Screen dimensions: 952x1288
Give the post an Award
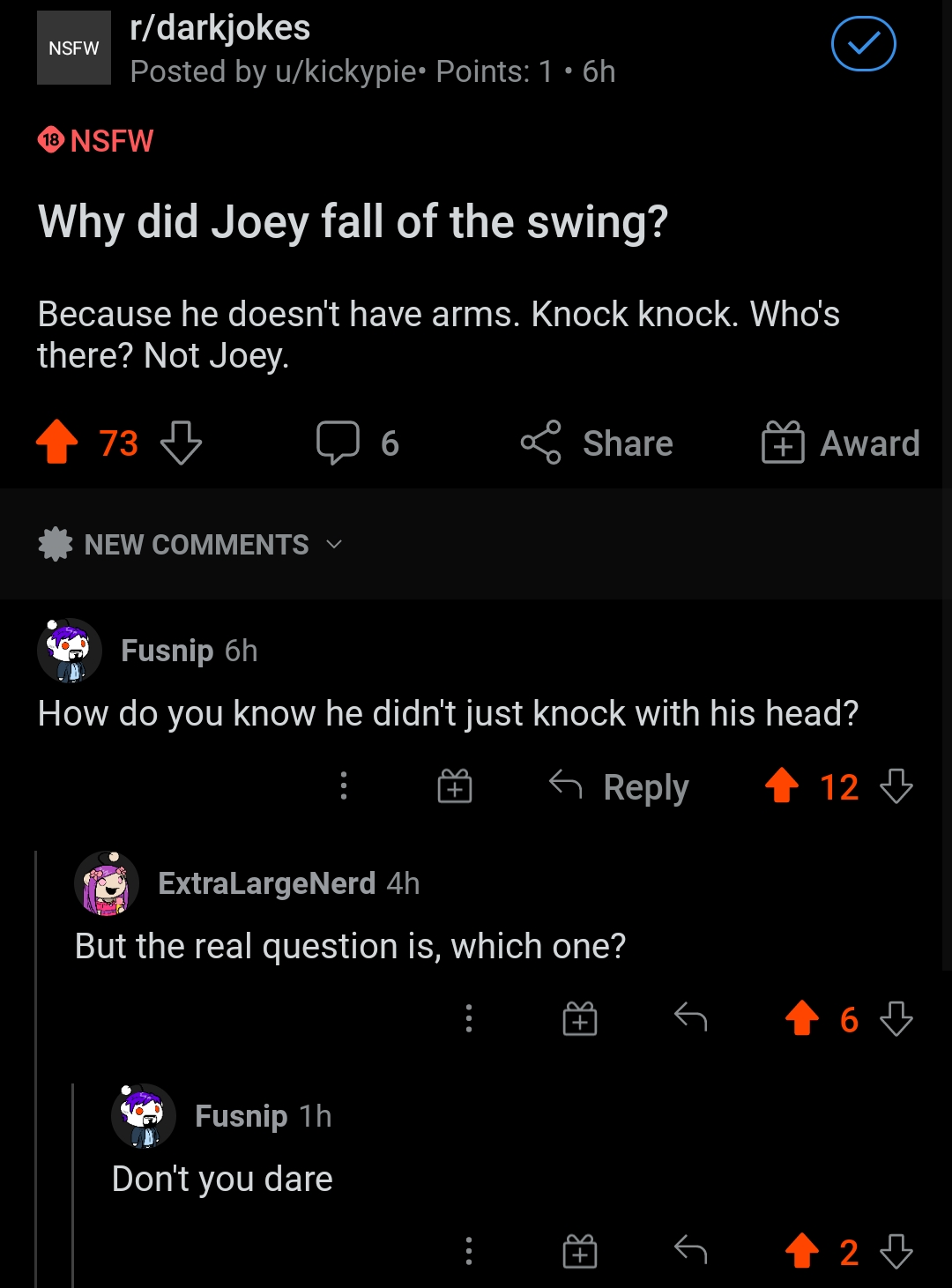click(x=840, y=443)
